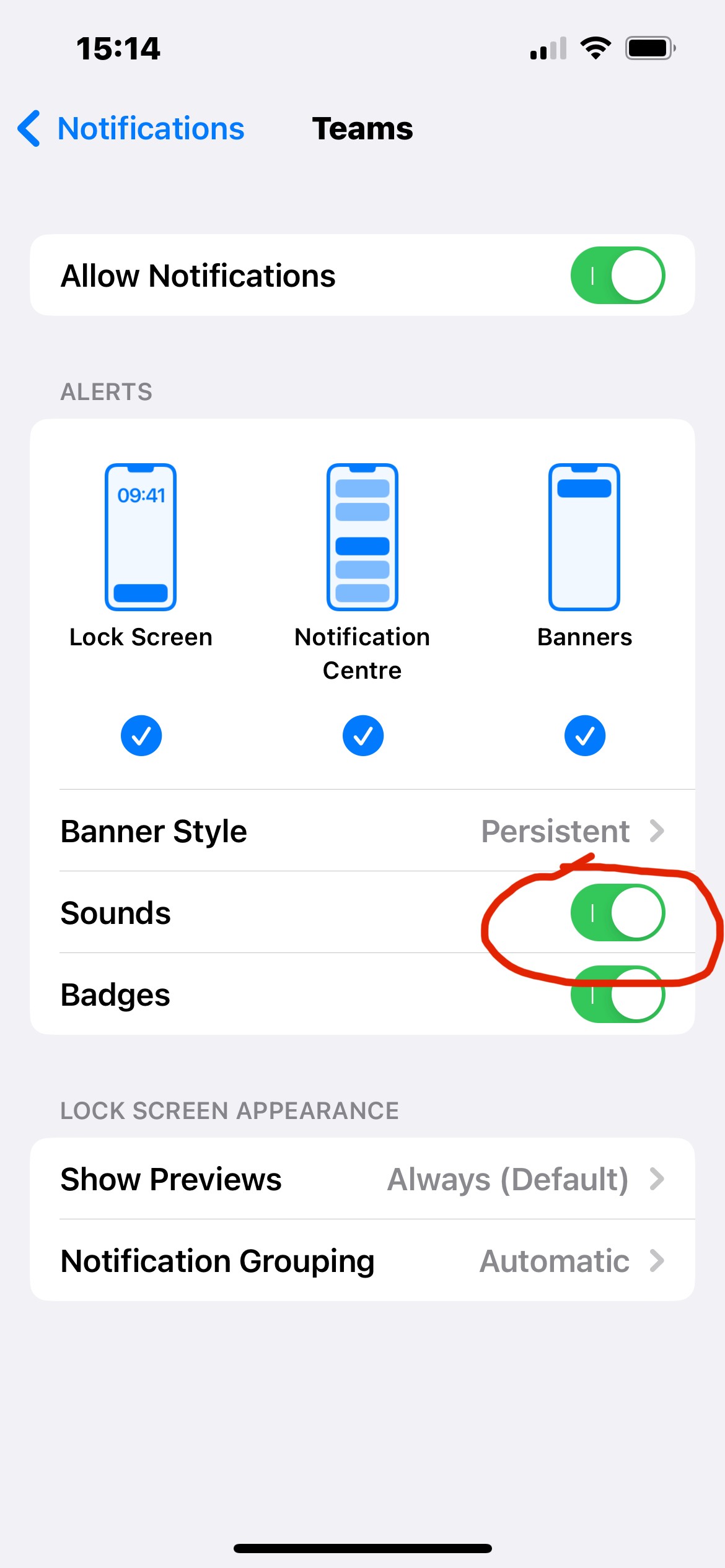The image size is (725, 1568).
Task: Click the Notification Centre preview icon
Action: click(362, 536)
